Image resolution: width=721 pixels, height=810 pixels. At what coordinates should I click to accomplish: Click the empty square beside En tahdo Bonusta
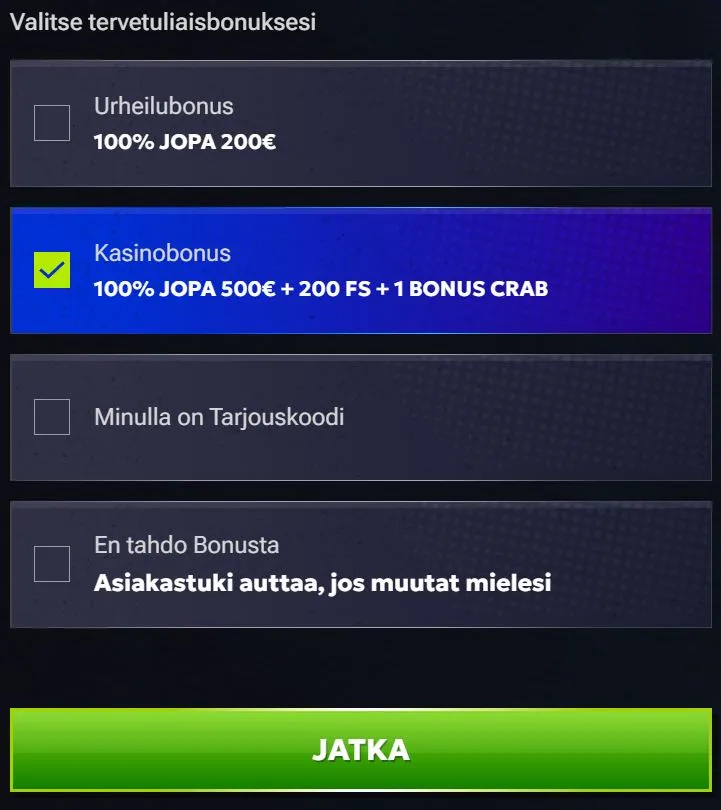tap(51, 564)
